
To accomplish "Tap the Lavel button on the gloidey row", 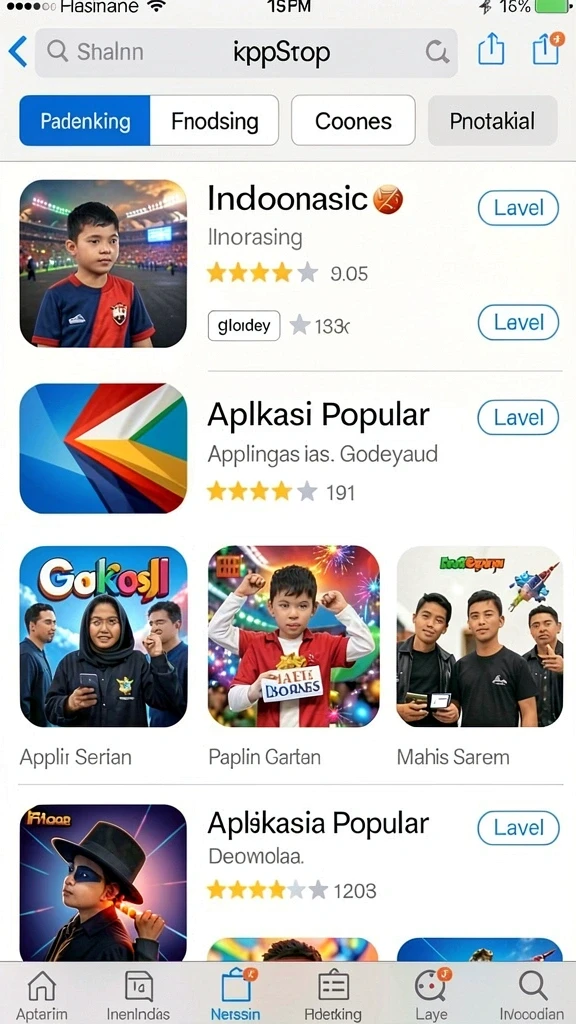I will pos(519,323).
